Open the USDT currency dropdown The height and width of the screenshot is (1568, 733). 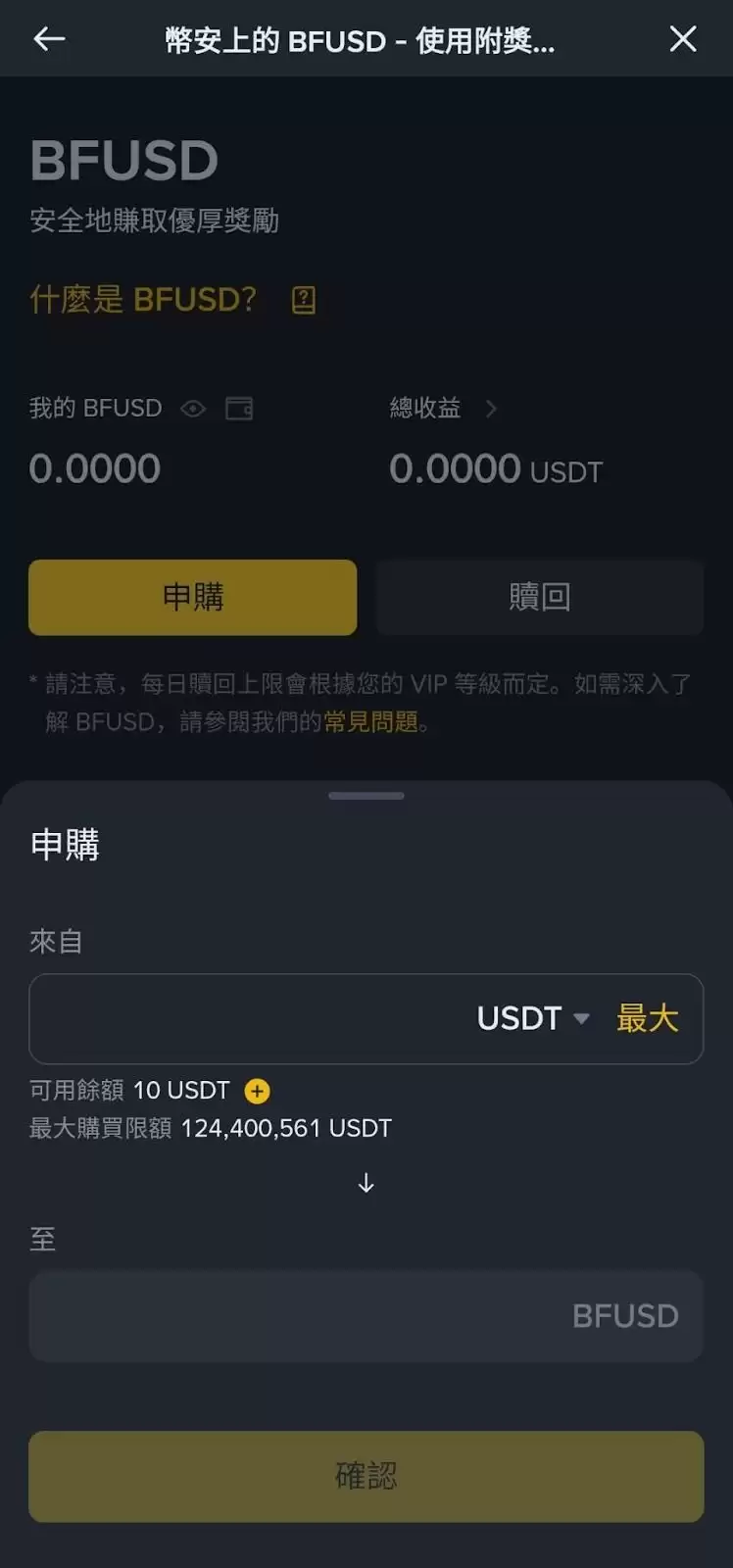(x=534, y=1019)
